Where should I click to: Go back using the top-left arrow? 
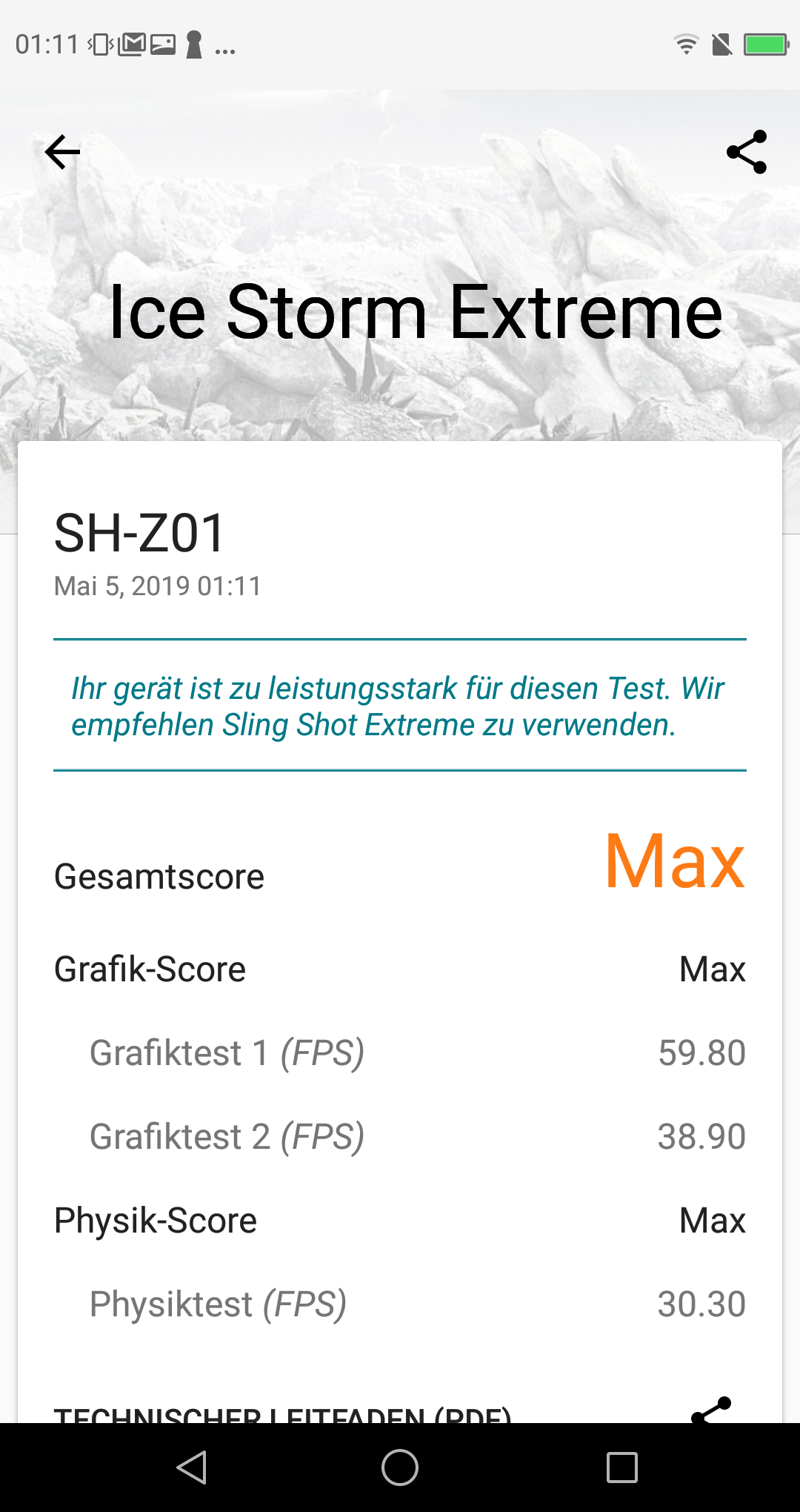62,152
